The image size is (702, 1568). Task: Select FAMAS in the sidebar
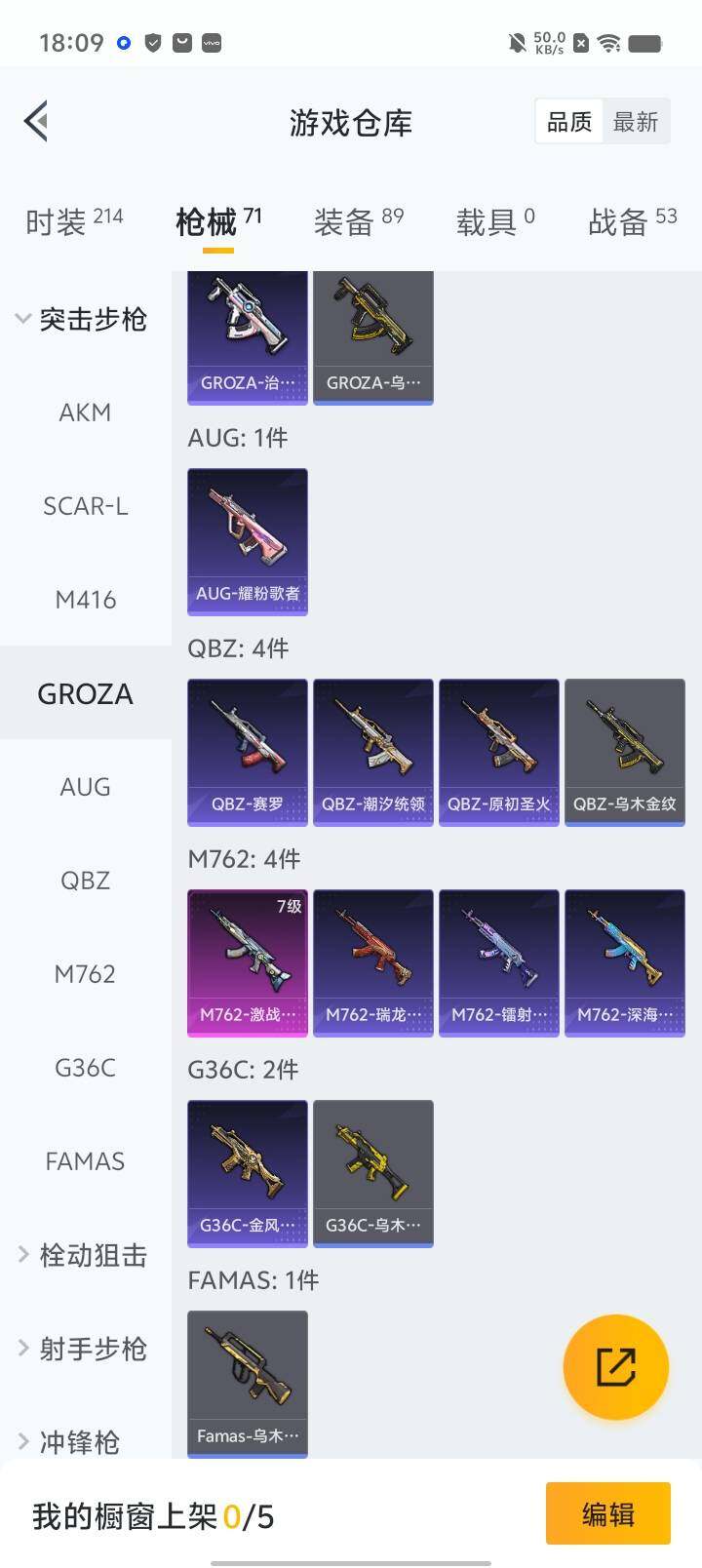click(85, 1161)
